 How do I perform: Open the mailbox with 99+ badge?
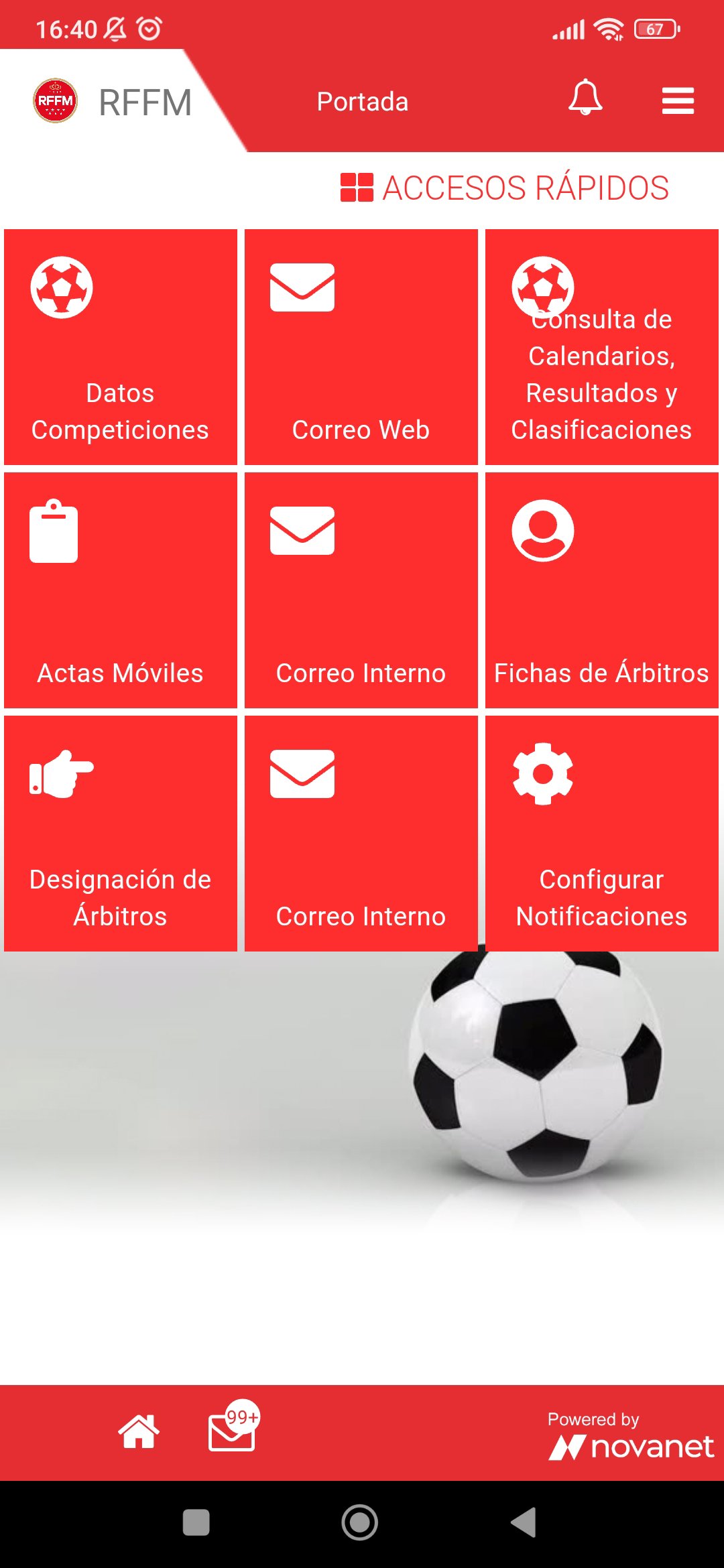pyautogui.click(x=232, y=1431)
